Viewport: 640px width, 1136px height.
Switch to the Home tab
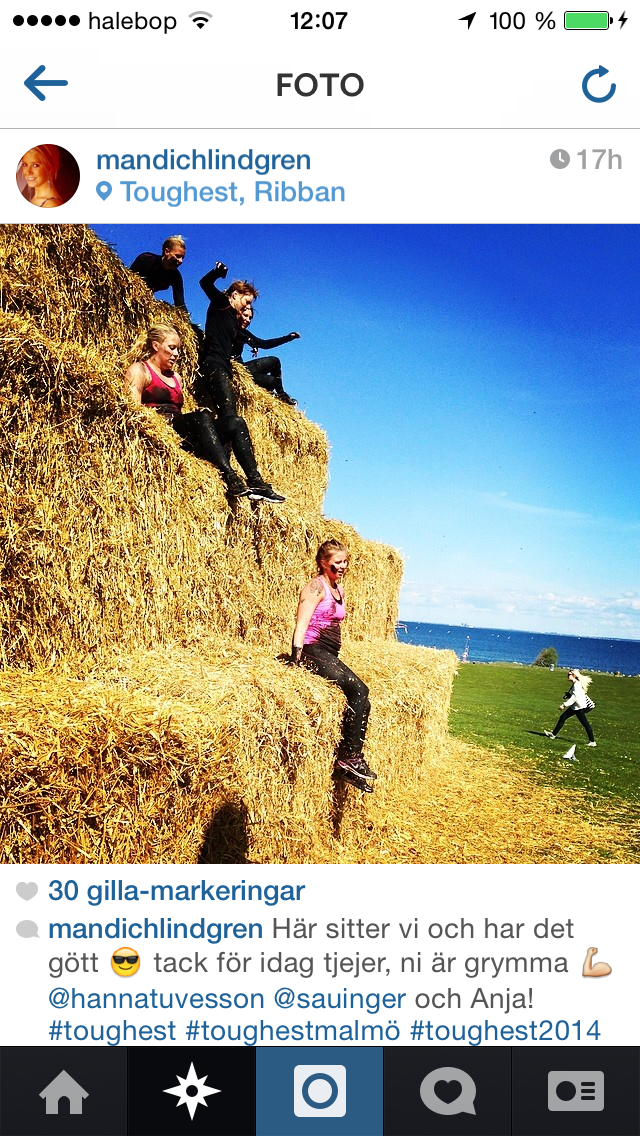64,1091
